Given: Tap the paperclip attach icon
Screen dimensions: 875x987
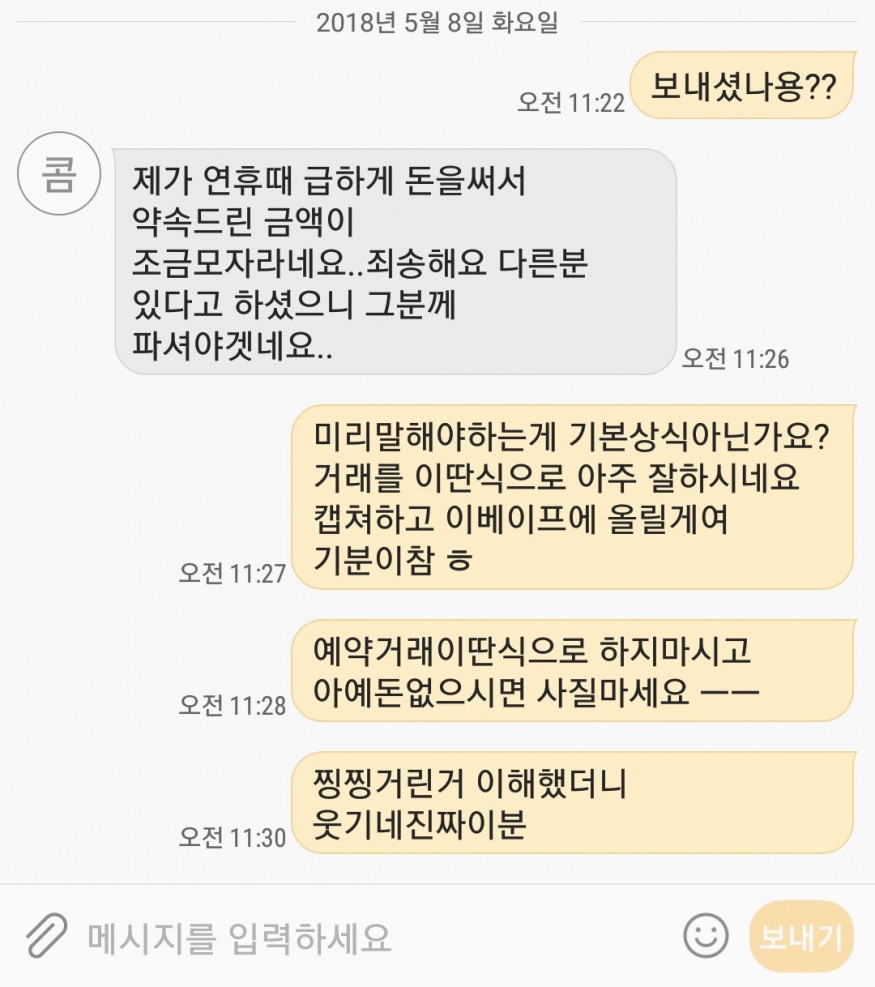Looking at the screenshot, I should 45,937.
